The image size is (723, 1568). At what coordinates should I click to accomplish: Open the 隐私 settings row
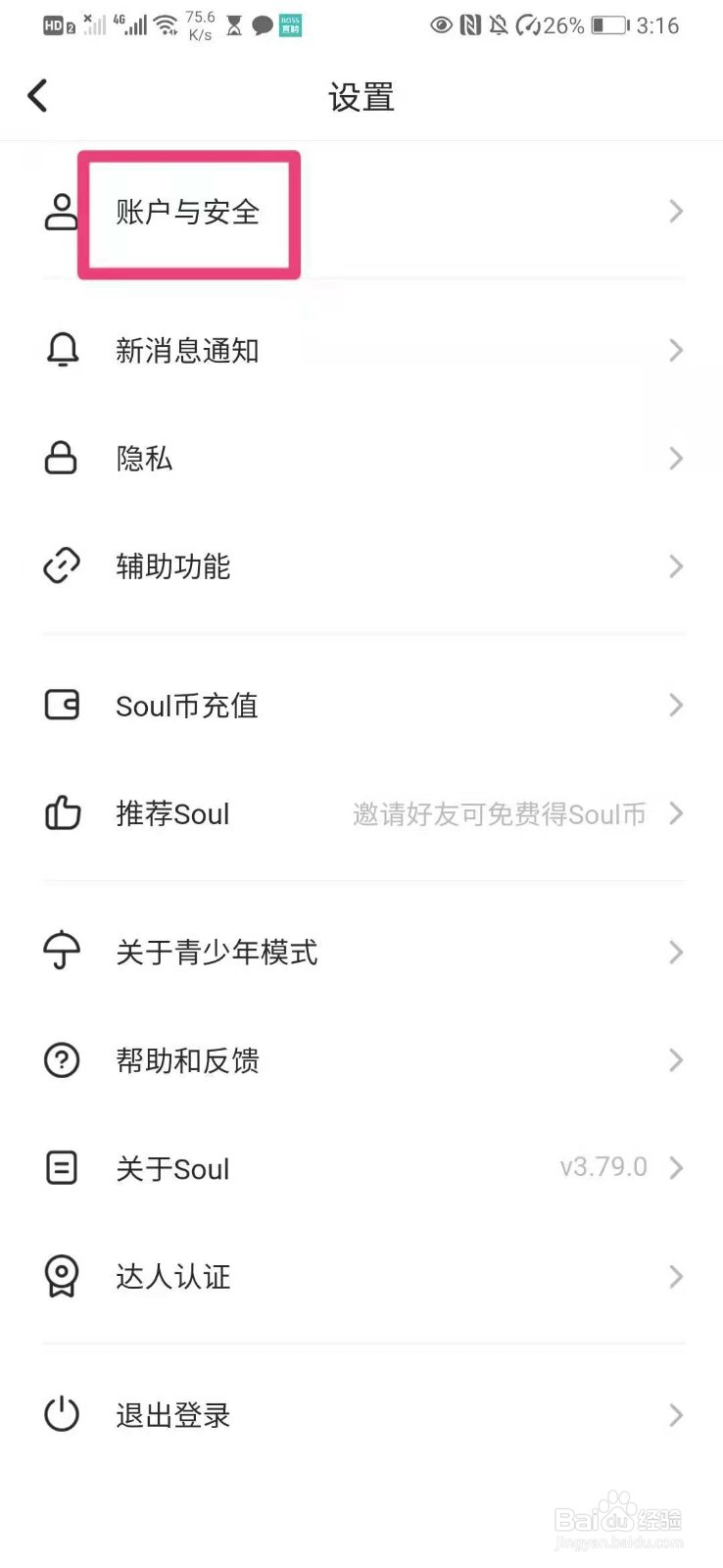point(145,459)
